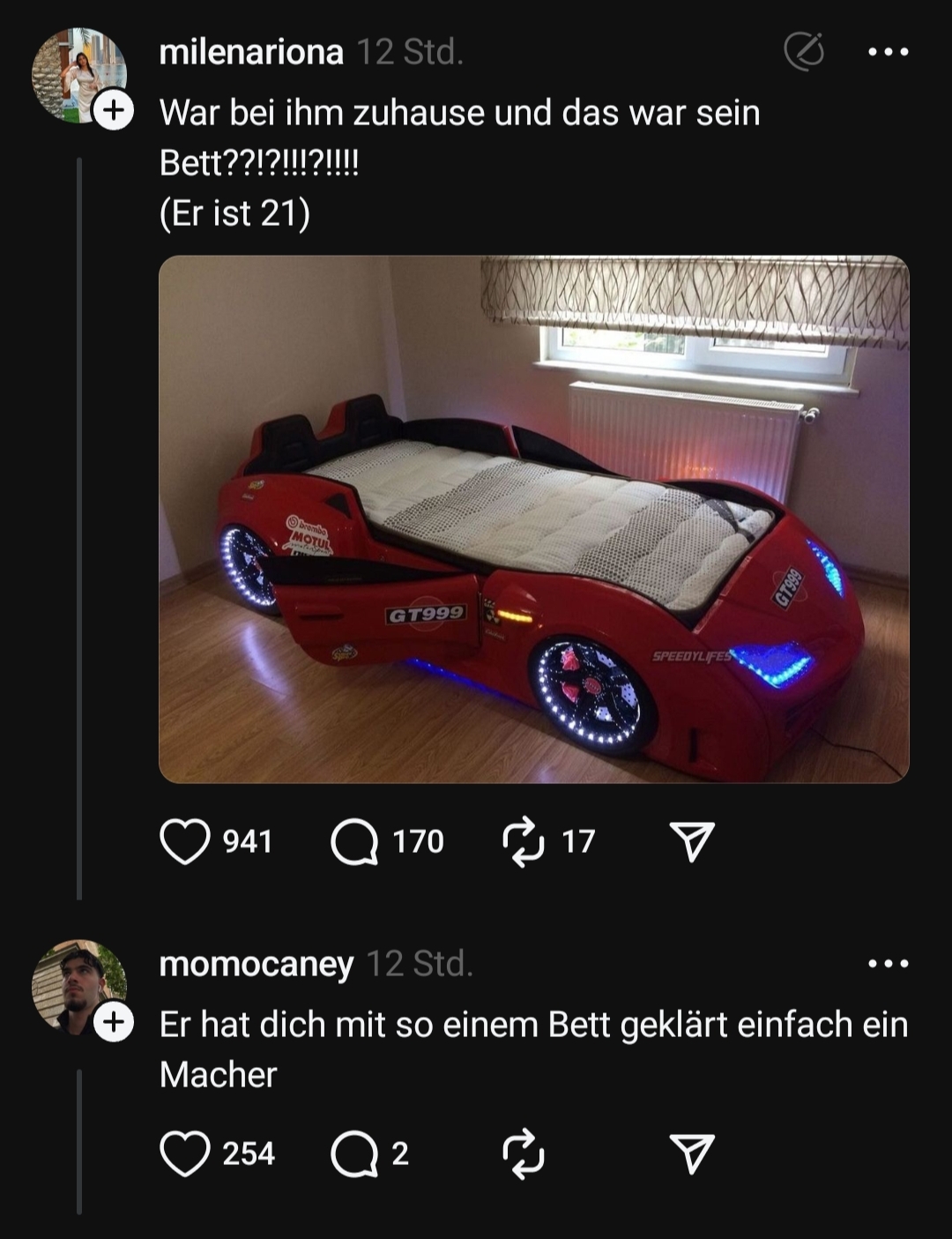Repost milenariona's post
Screen dimensions: 952x1239
[523, 841]
